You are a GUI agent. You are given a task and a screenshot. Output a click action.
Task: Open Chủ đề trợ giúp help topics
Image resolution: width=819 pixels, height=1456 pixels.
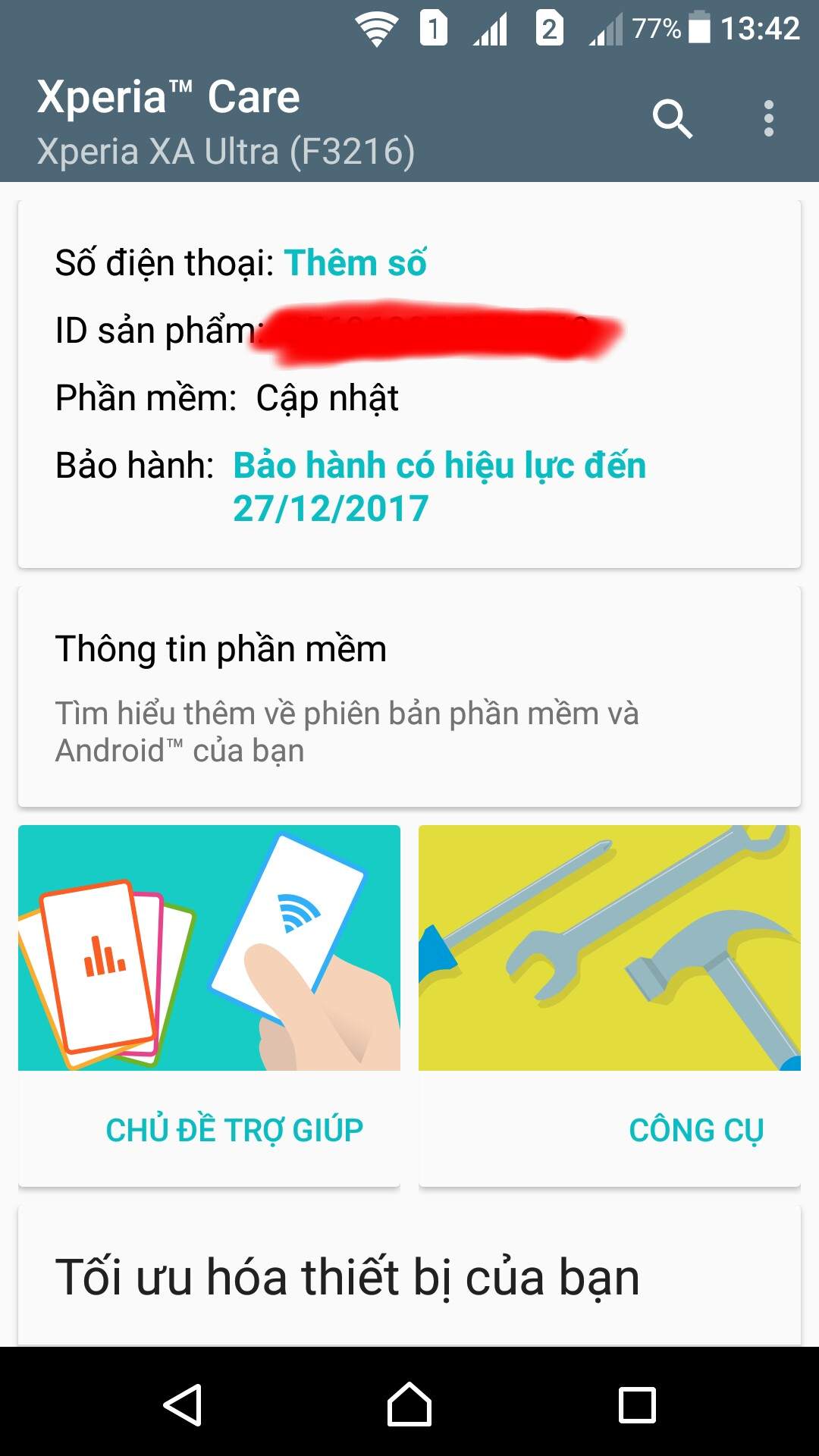(209, 1005)
